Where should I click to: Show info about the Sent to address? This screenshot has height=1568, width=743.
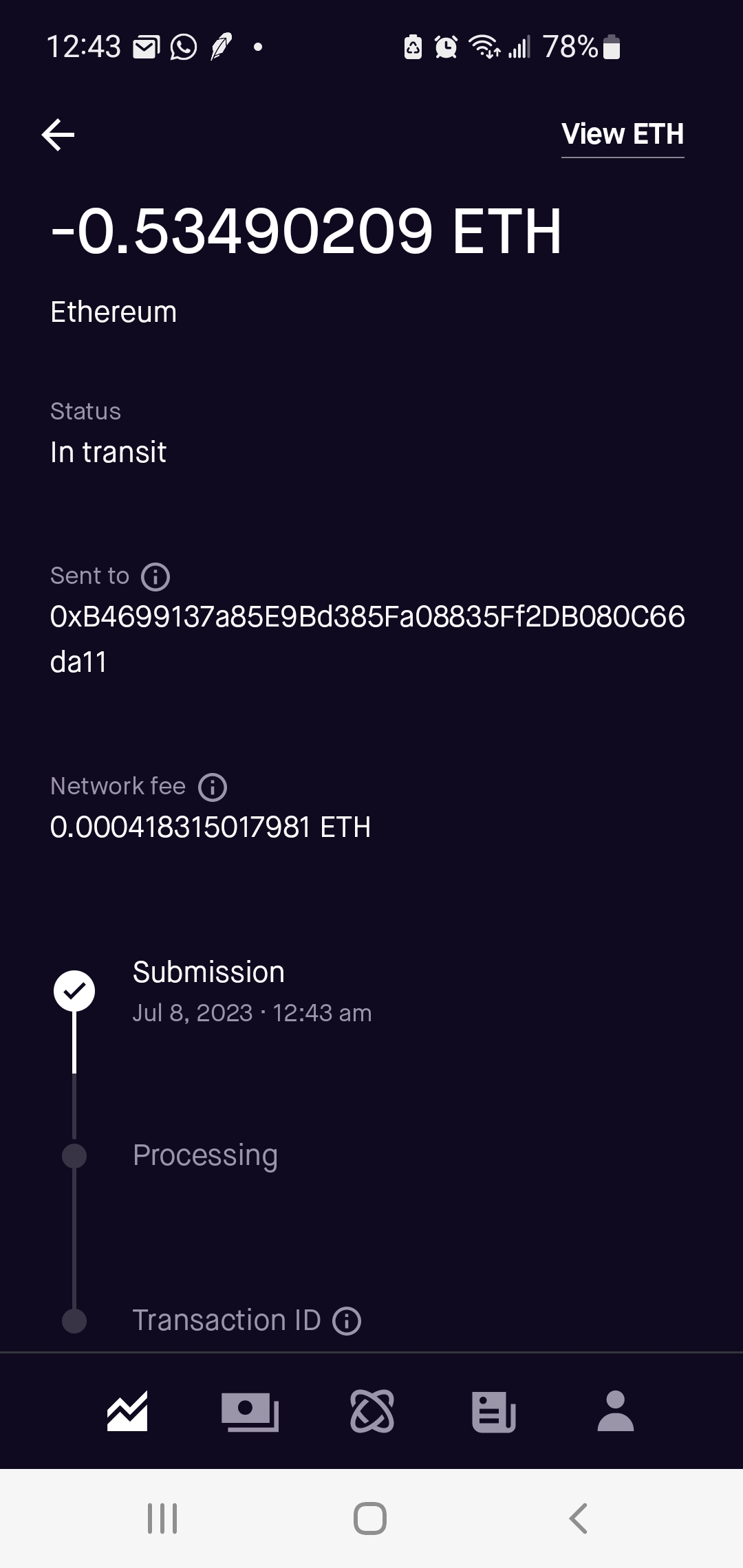tap(155, 577)
